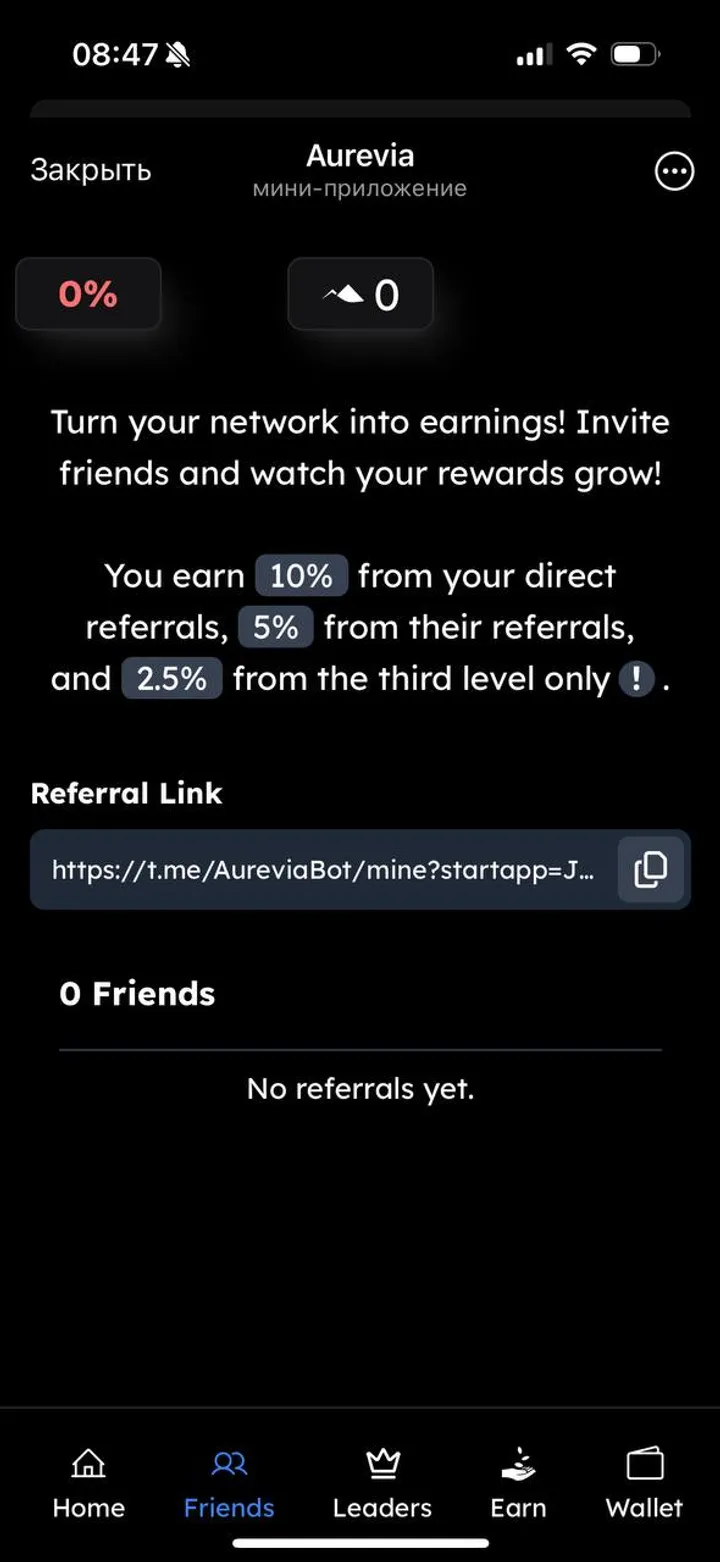Tap the exclamation info icon about third level
This screenshot has width=720, height=1562.
[x=637, y=679]
